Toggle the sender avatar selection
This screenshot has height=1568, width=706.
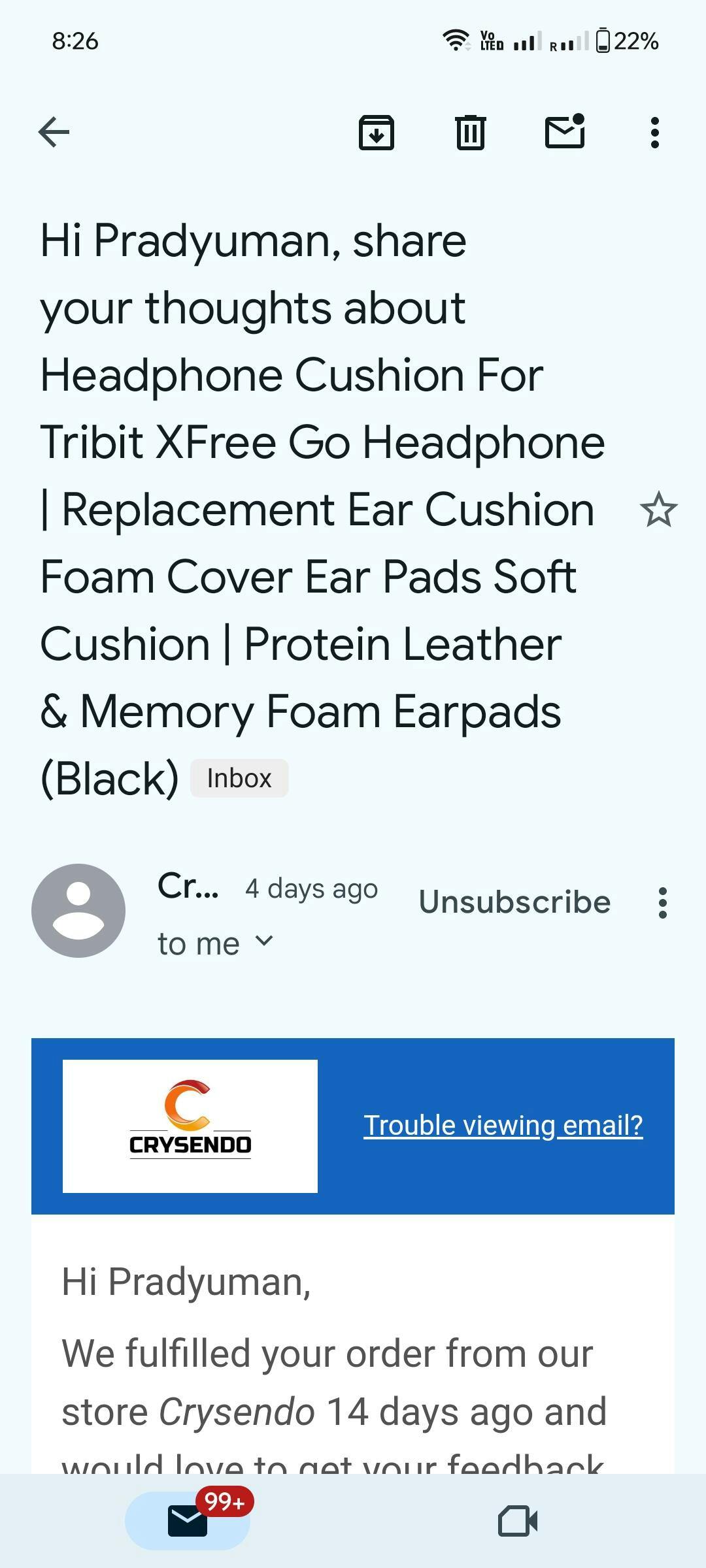[x=78, y=911]
